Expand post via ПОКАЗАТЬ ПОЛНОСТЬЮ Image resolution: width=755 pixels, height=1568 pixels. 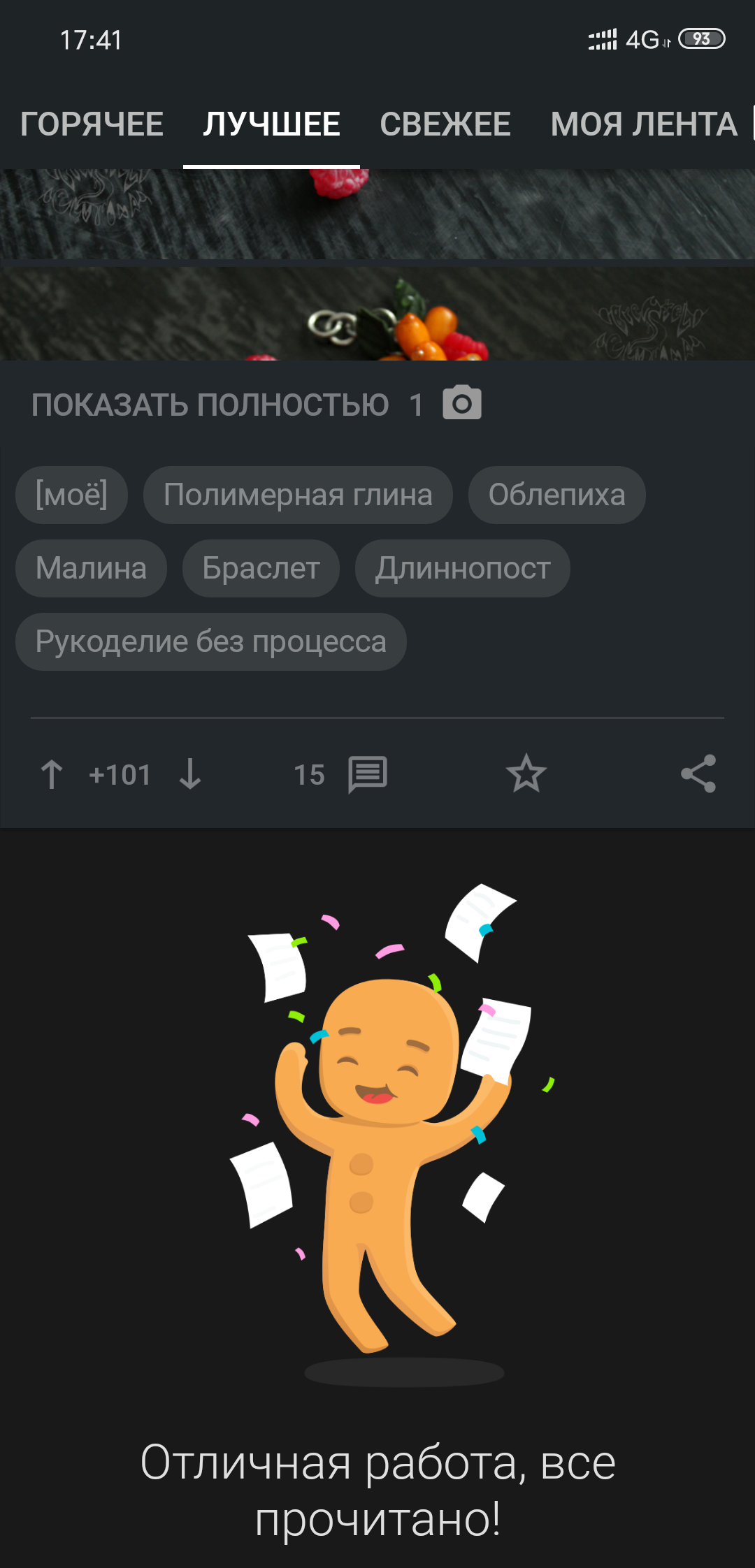pyautogui.click(x=210, y=405)
